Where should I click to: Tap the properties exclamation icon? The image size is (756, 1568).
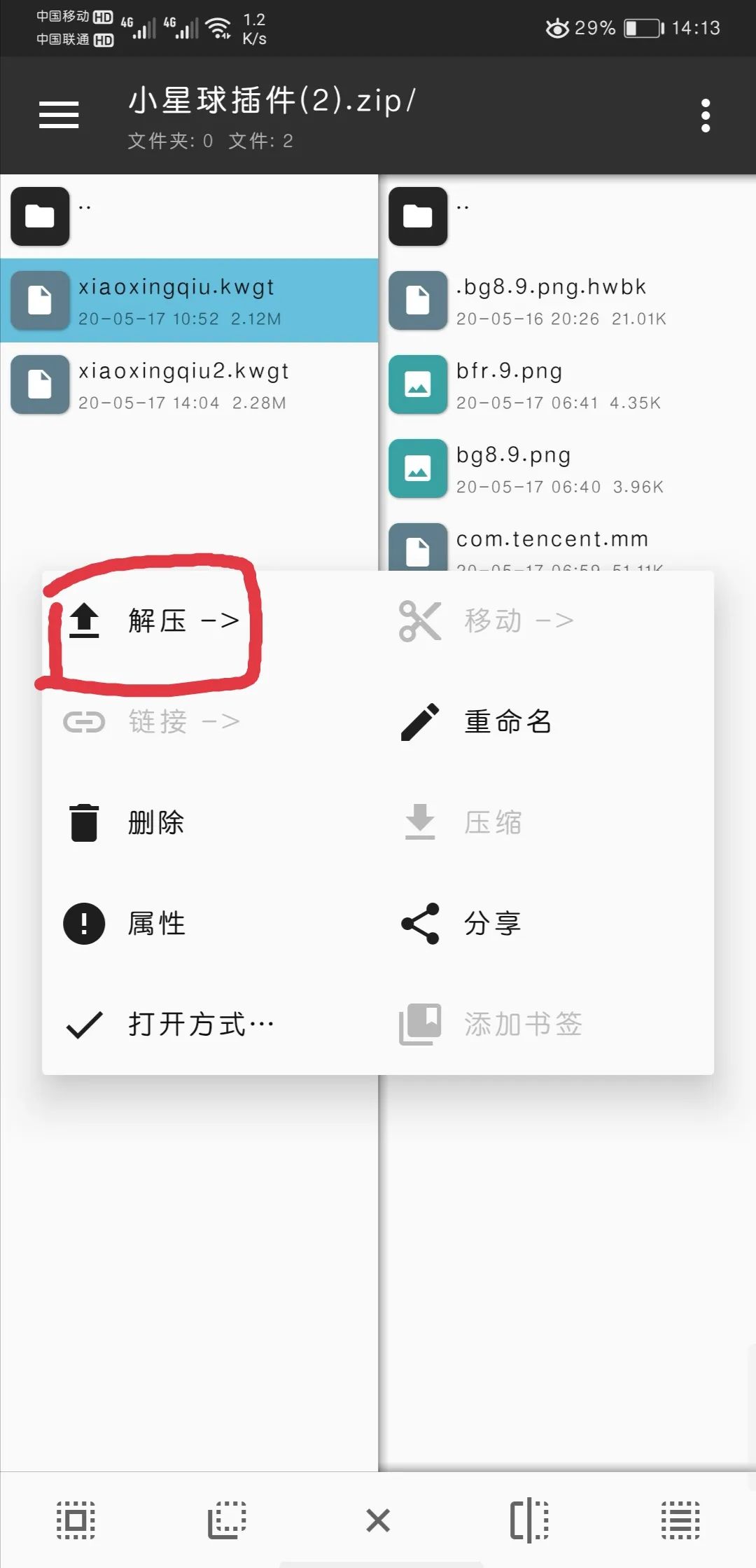point(83,923)
